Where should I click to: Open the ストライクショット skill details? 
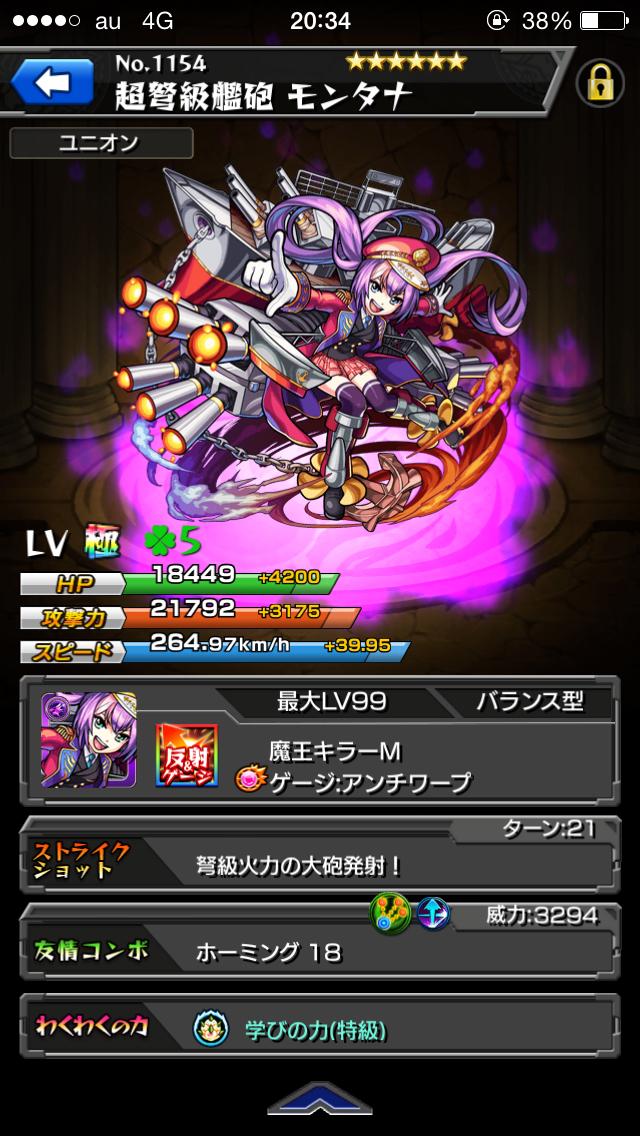coord(320,864)
